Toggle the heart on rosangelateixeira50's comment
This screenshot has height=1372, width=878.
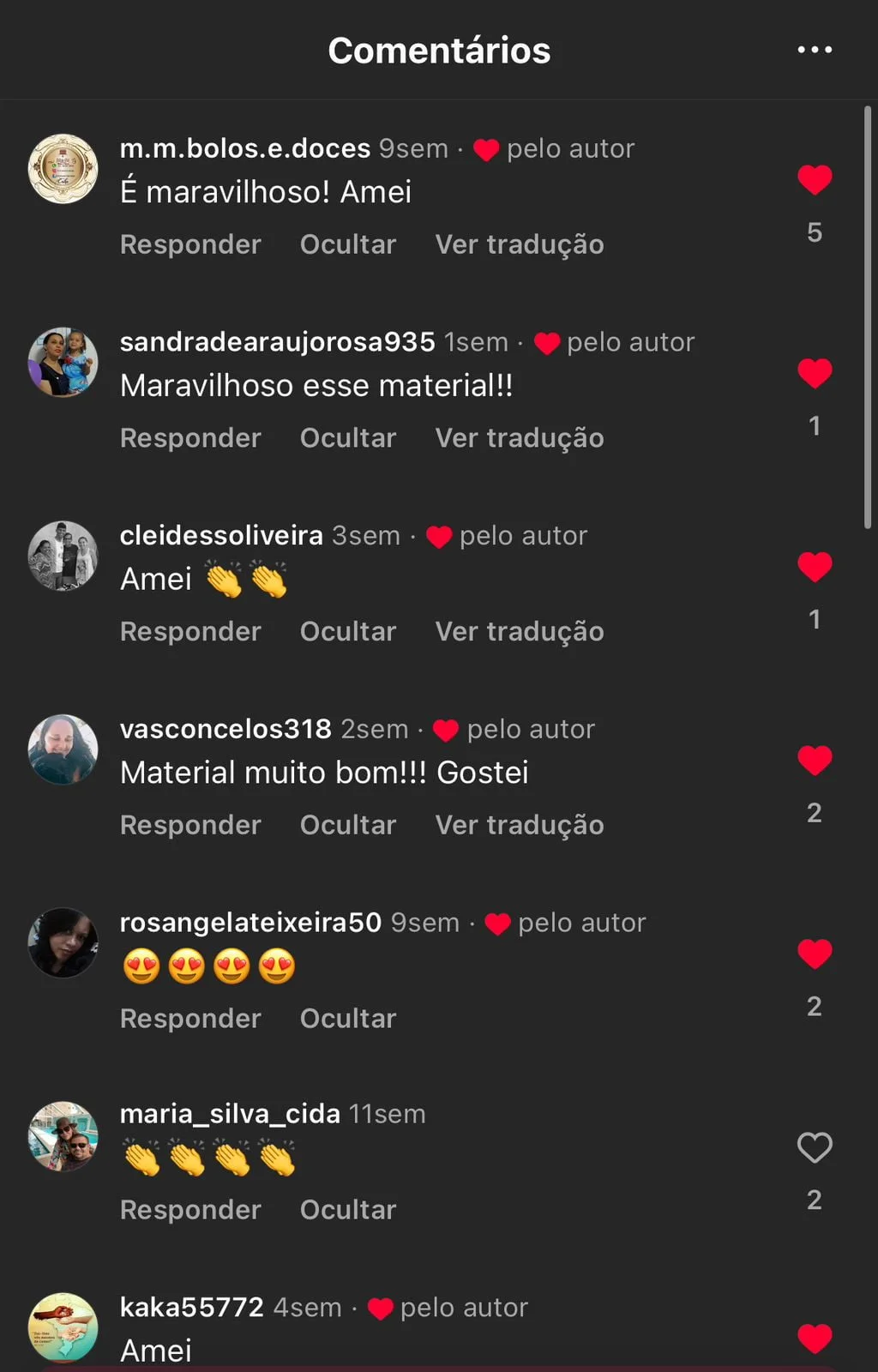point(814,954)
